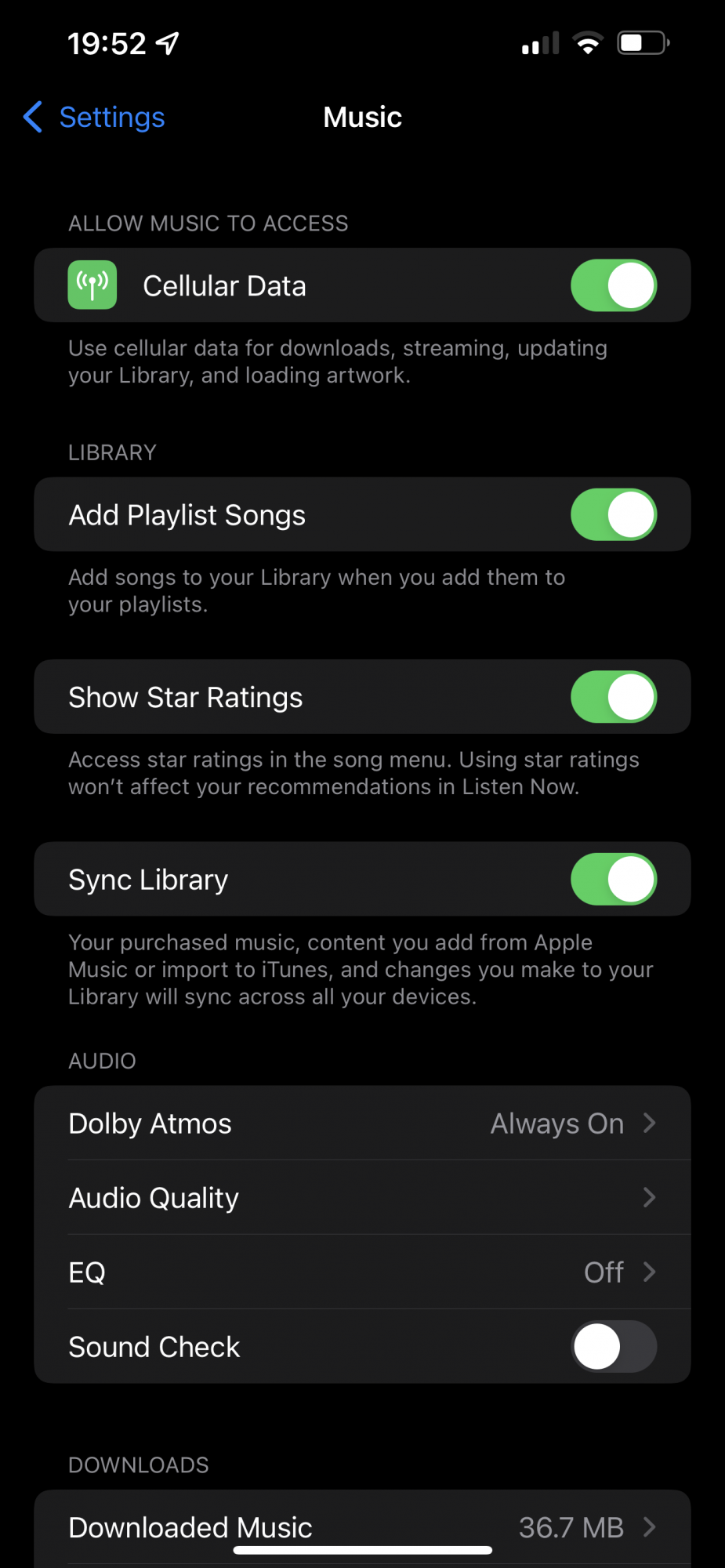
Task: Go back to Settings
Action: pyautogui.click(x=96, y=118)
